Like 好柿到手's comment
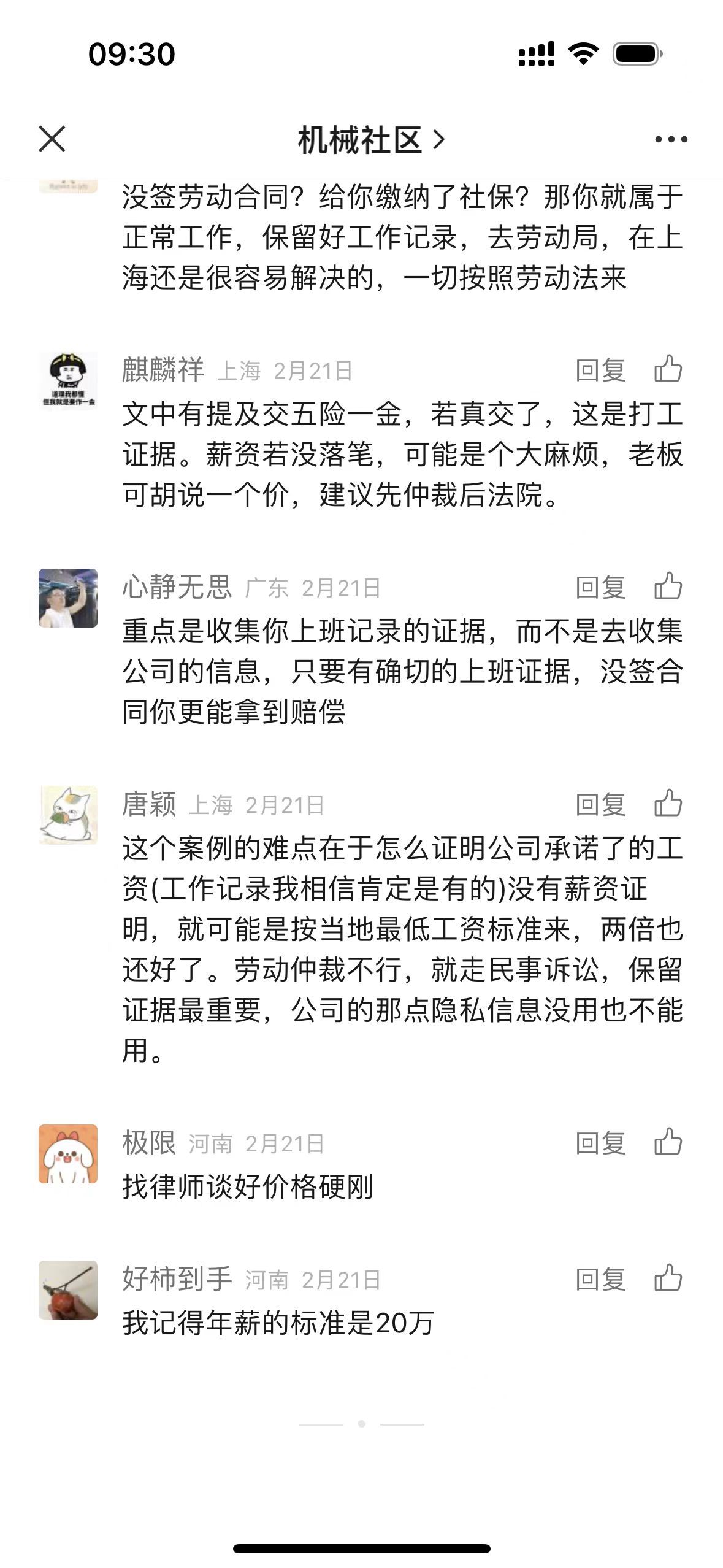This screenshot has height=1568, width=723. point(668,1278)
